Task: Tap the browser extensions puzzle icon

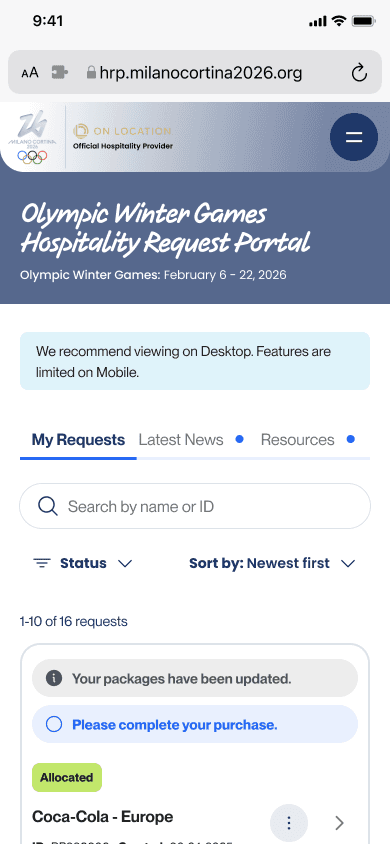Action: tap(59, 73)
